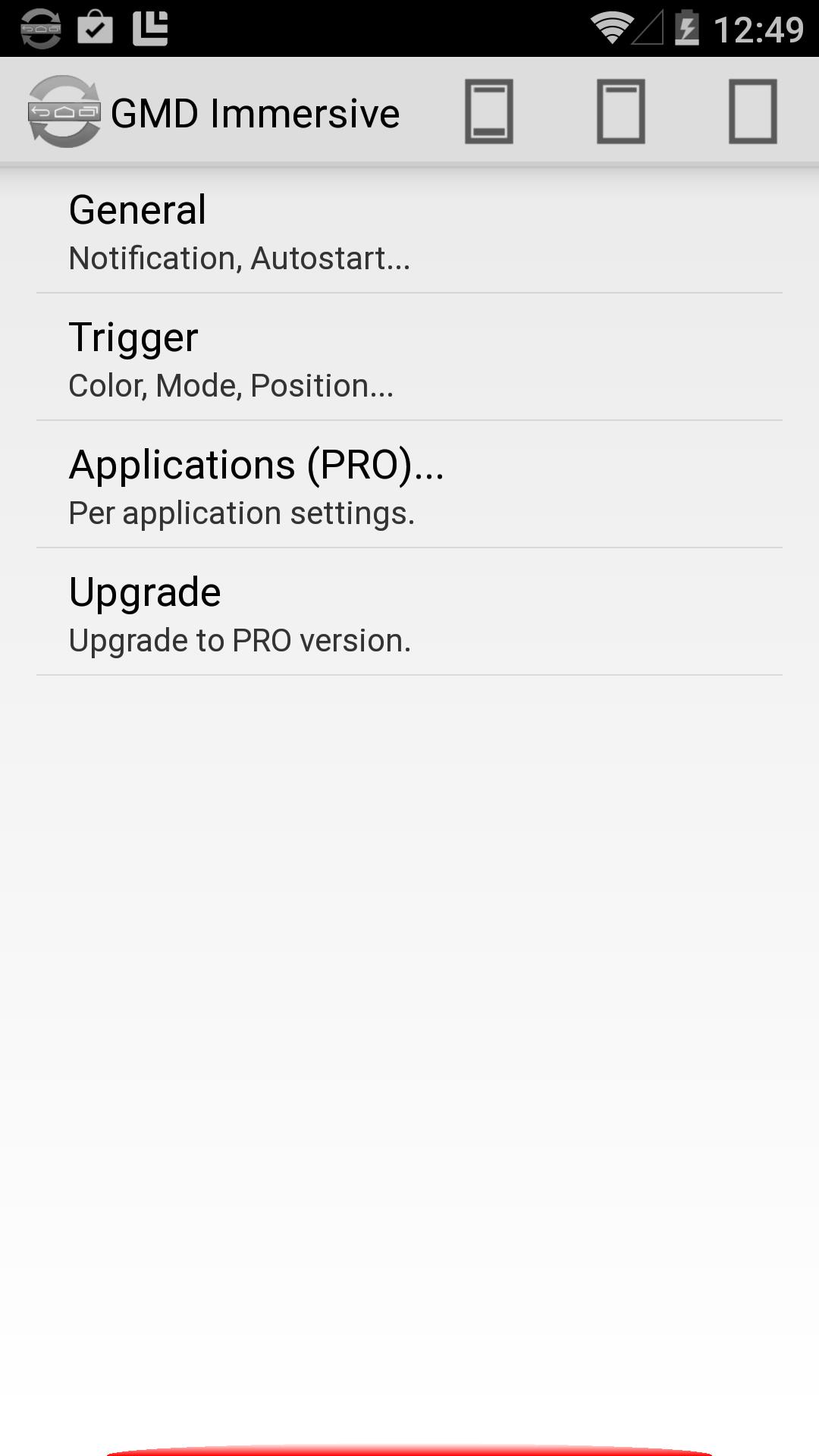This screenshot has width=819, height=1456.
Task: Open Trigger settings
Action: [x=409, y=358]
